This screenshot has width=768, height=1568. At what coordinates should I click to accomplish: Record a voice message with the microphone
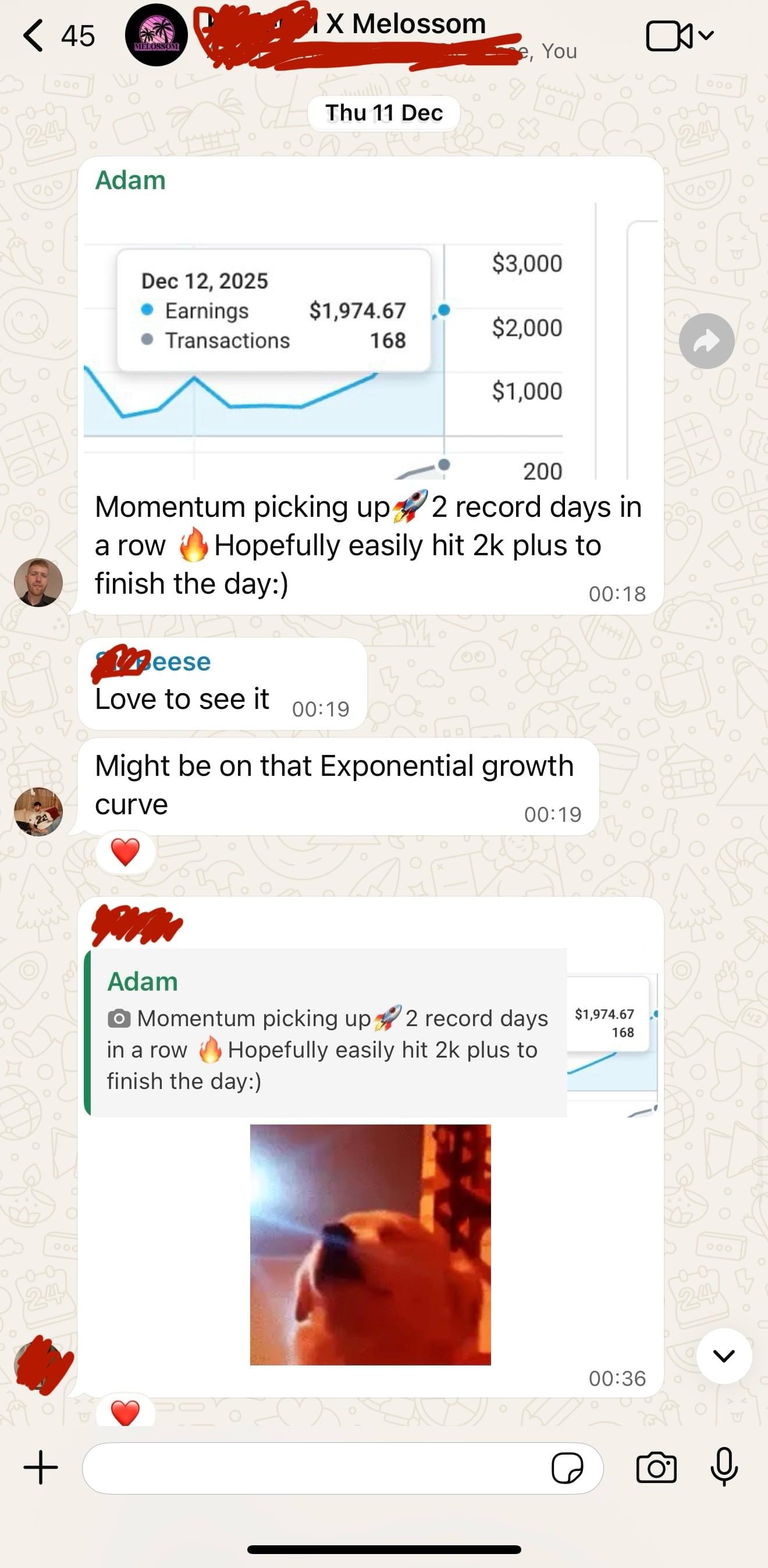[x=724, y=1467]
